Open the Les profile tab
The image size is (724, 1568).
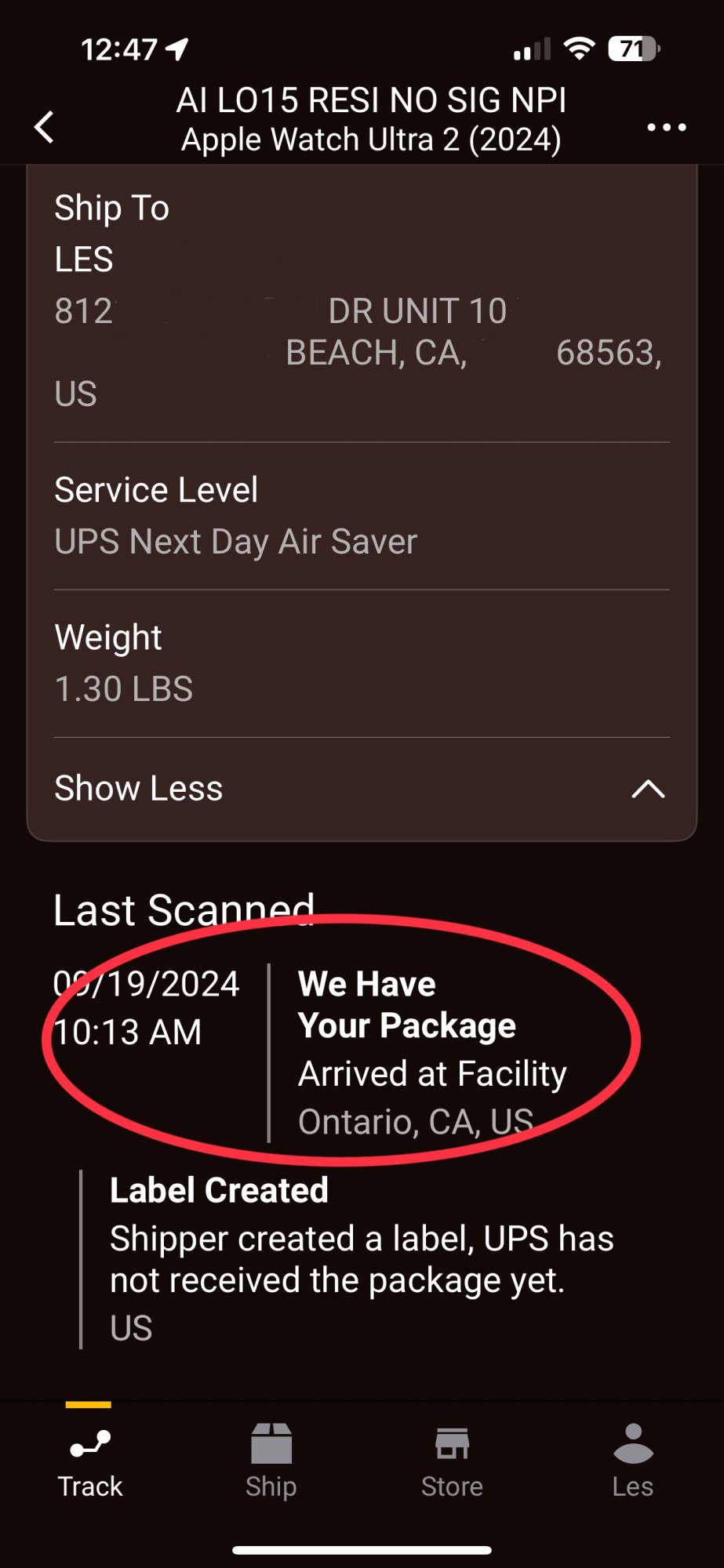click(632, 1461)
